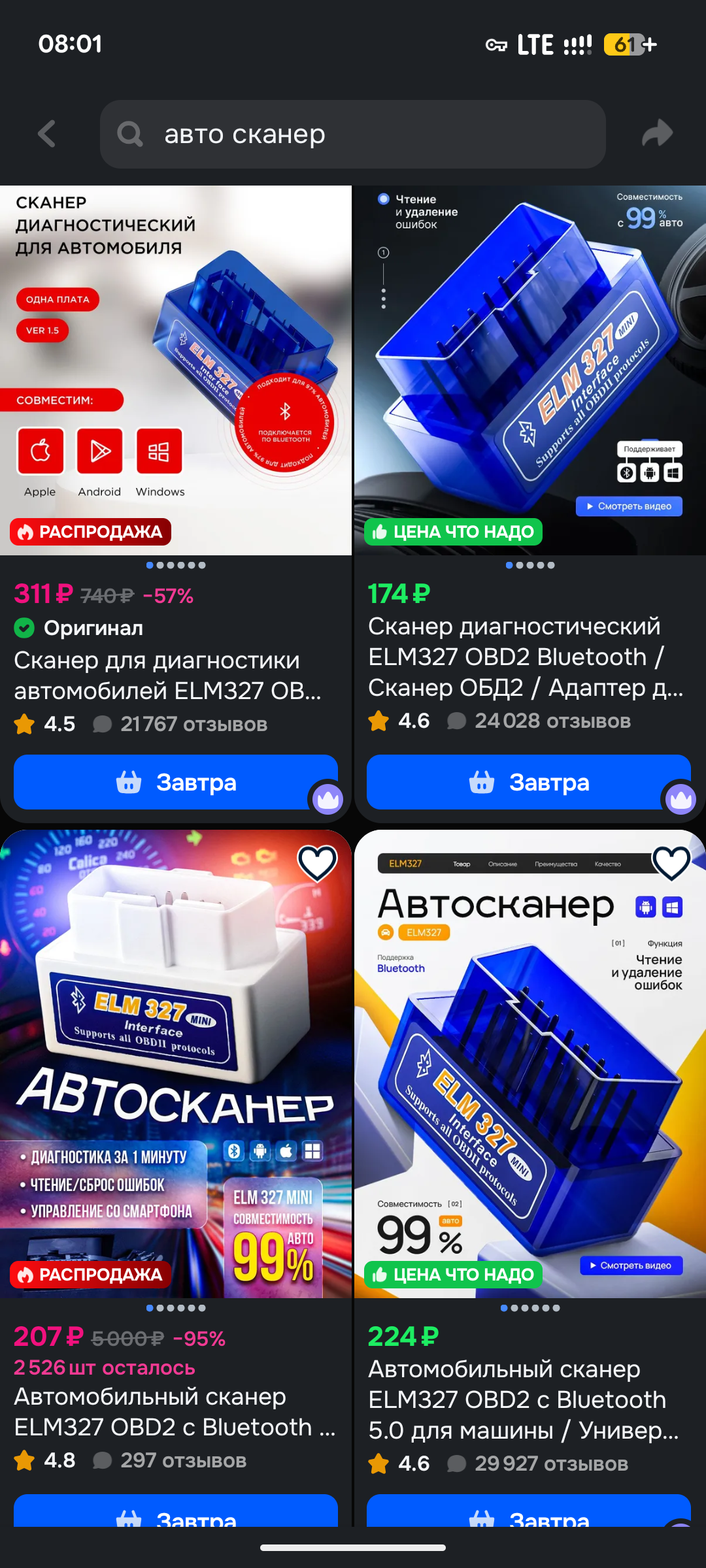Go back from search results
This screenshot has height=1568, width=706.
click(47, 134)
